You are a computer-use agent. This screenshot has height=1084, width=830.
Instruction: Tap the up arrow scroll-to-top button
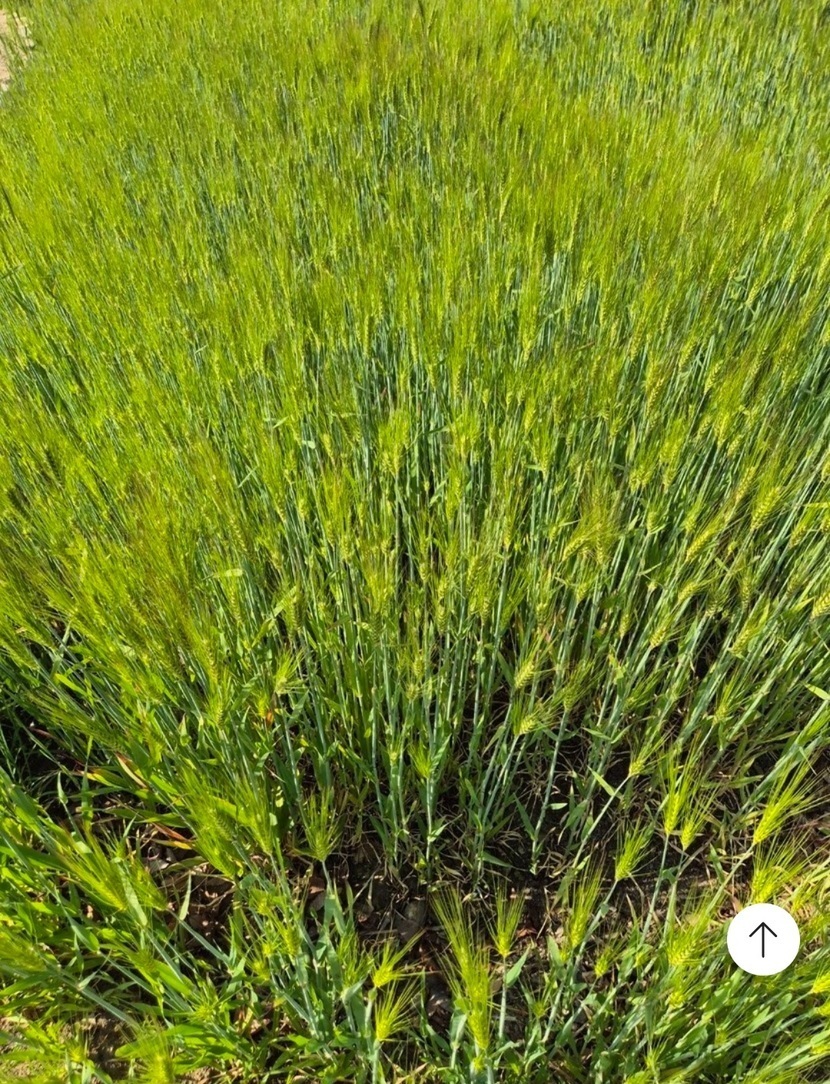click(763, 939)
